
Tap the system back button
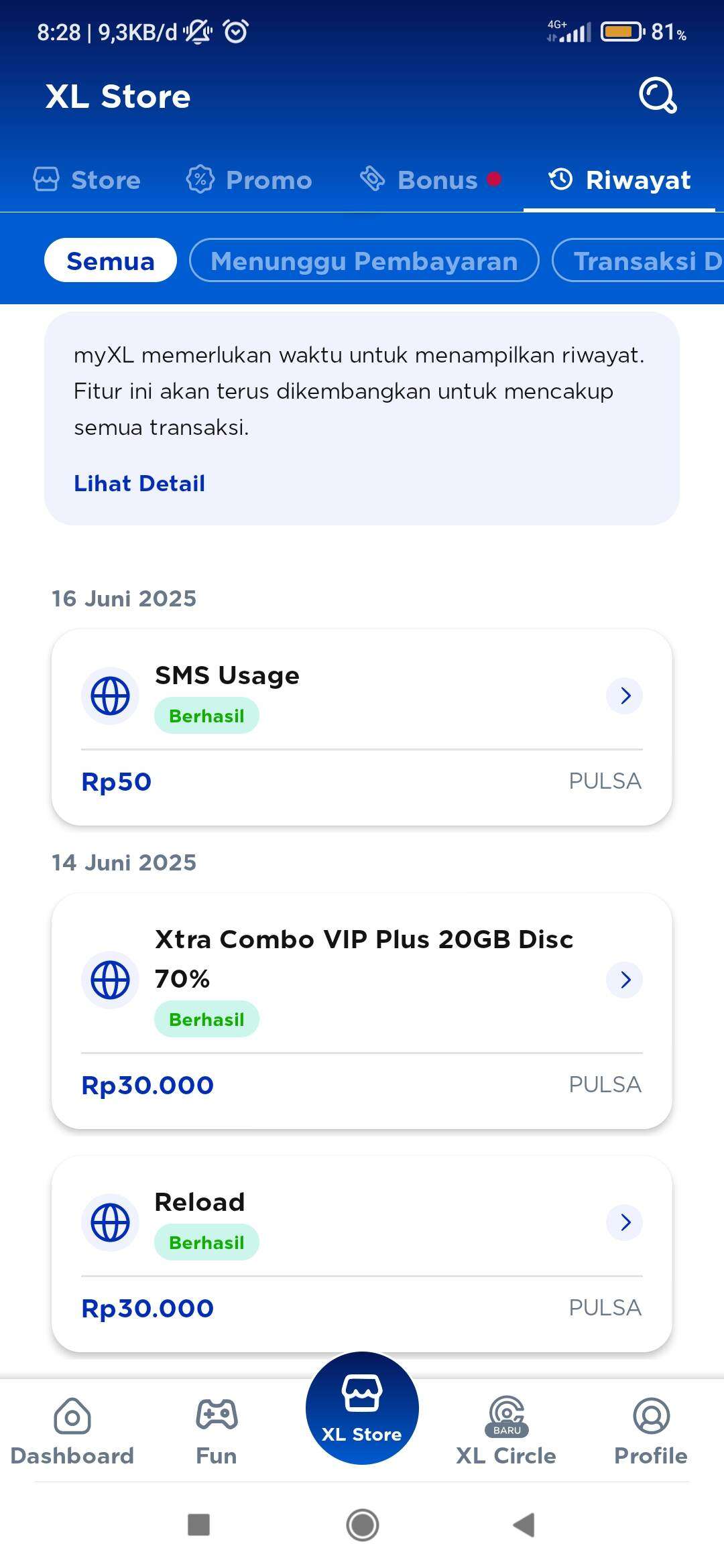[x=524, y=1524]
